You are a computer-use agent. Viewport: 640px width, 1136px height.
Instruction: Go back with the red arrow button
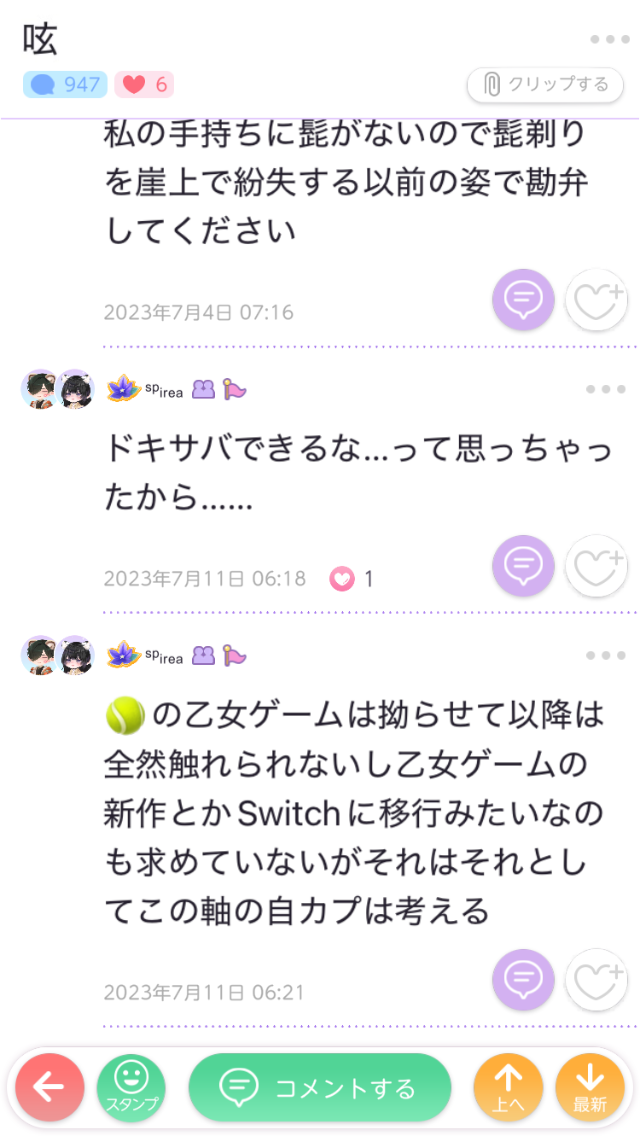[48, 1088]
